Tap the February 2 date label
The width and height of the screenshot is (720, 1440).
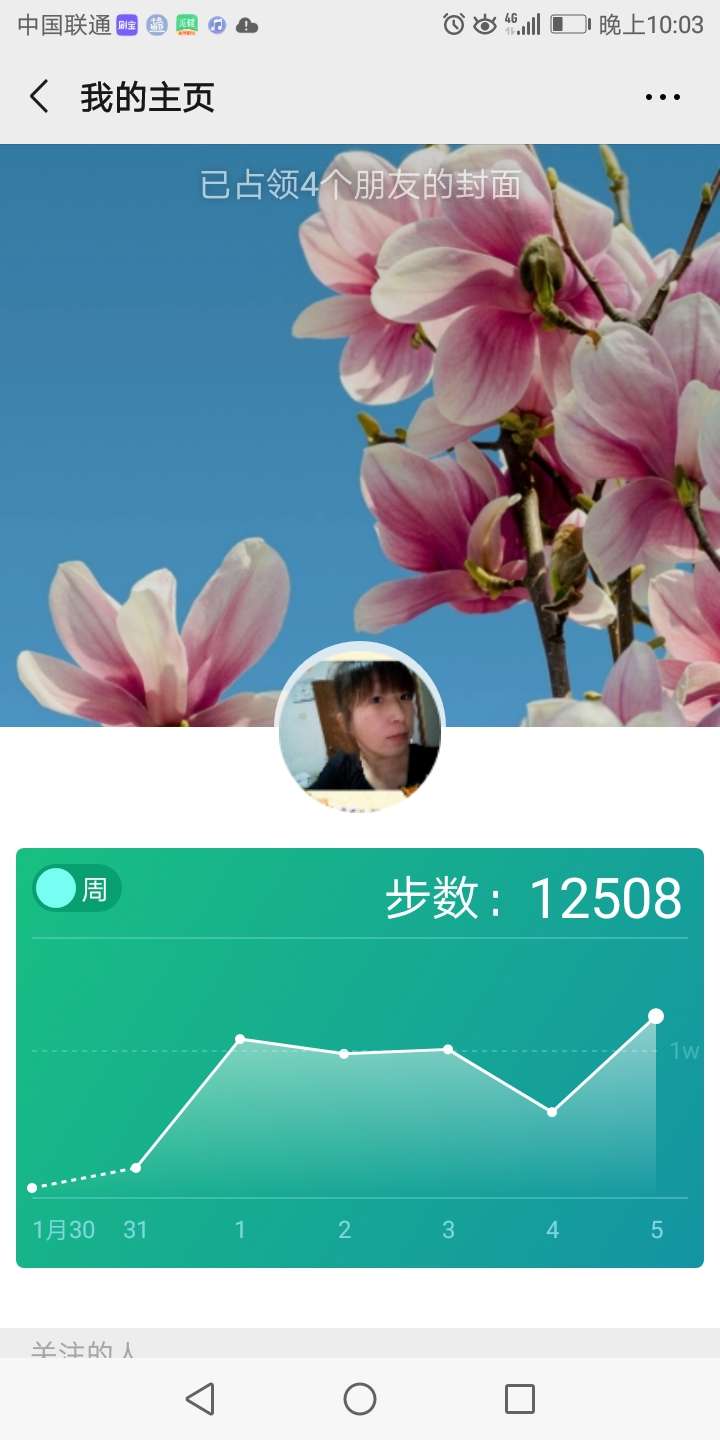point(344,1230)
